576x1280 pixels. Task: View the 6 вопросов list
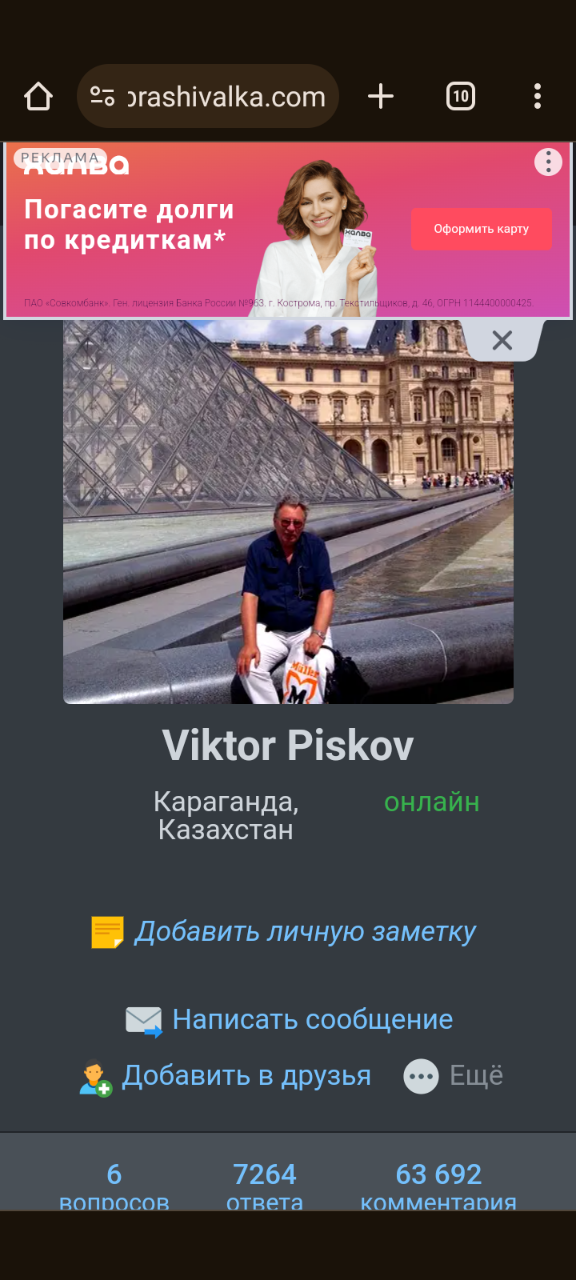tap(114, 1187)
